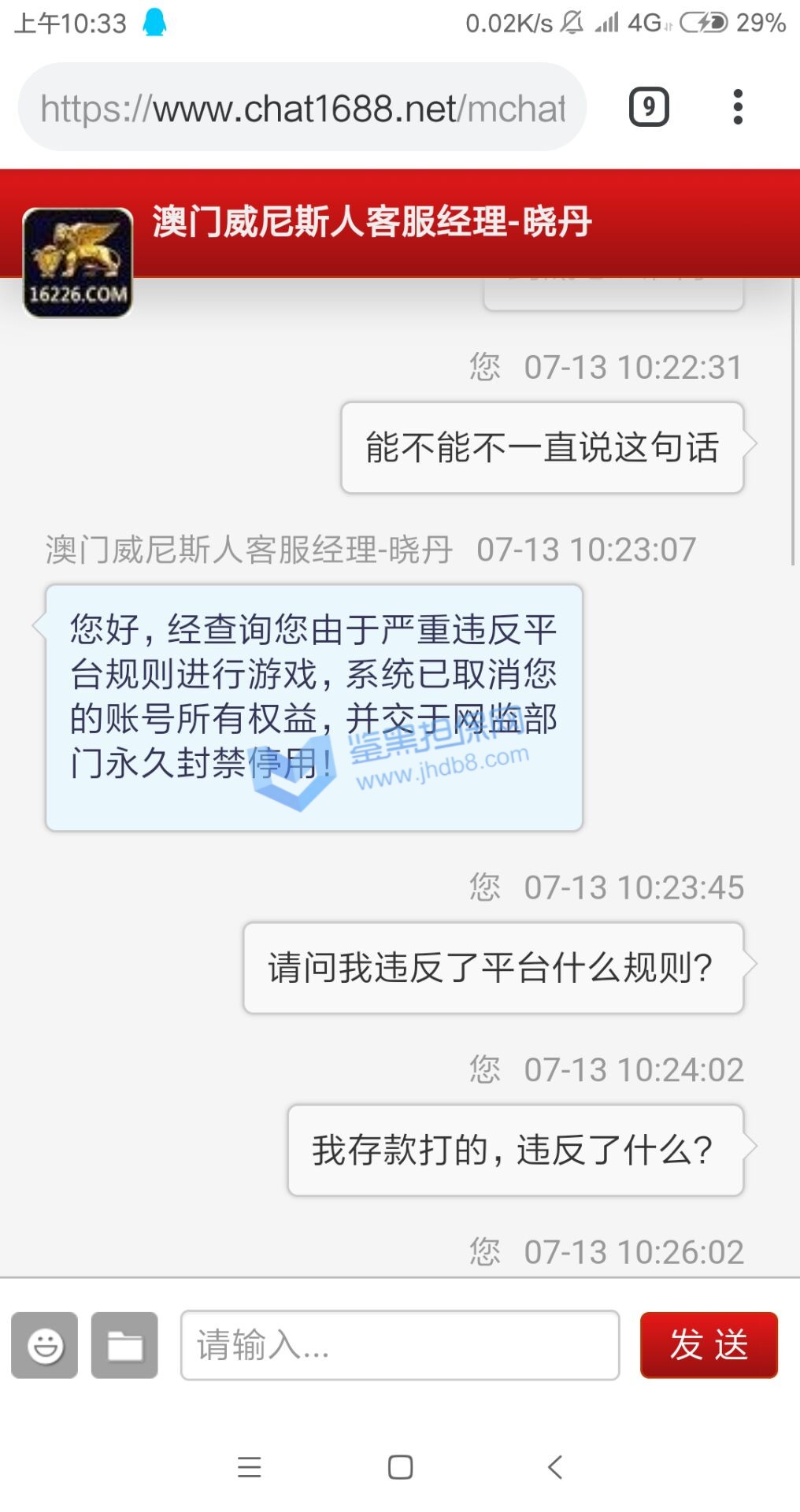Go to the system home screen
Viewport: 800px width, 1512px height.
pos(400,1467)
